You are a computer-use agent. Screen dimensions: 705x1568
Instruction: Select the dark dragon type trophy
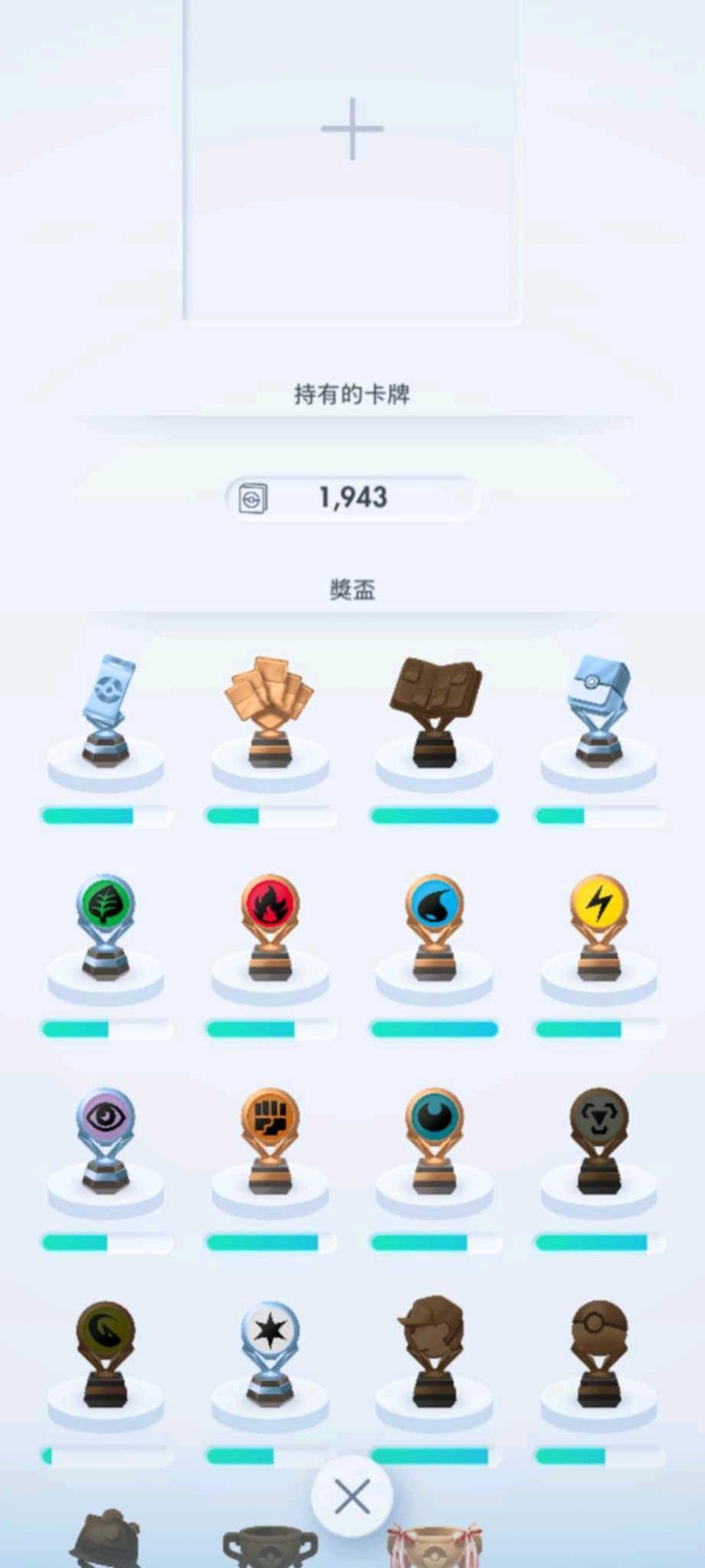[x=106, y=1352]
